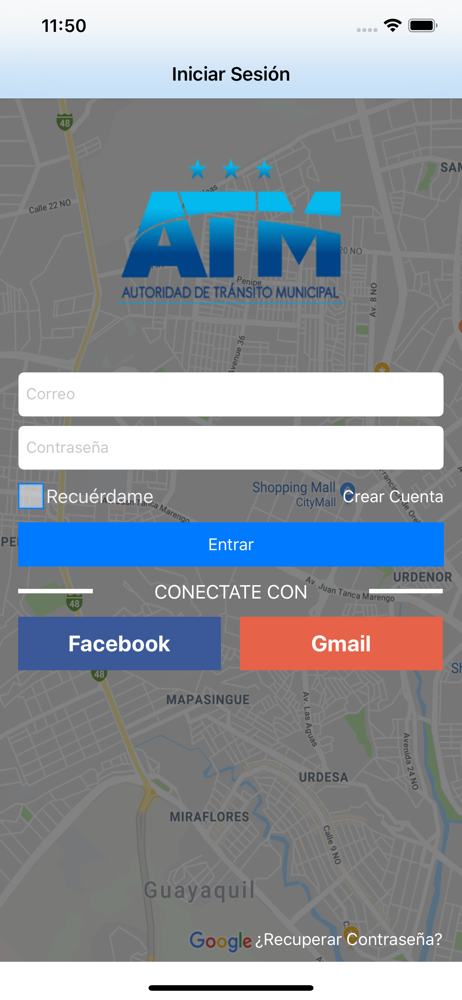Screen dimensions: 462x1000
Task: Open ¿Recuperar Contraseña? link
Action: (x=348, y=939)
